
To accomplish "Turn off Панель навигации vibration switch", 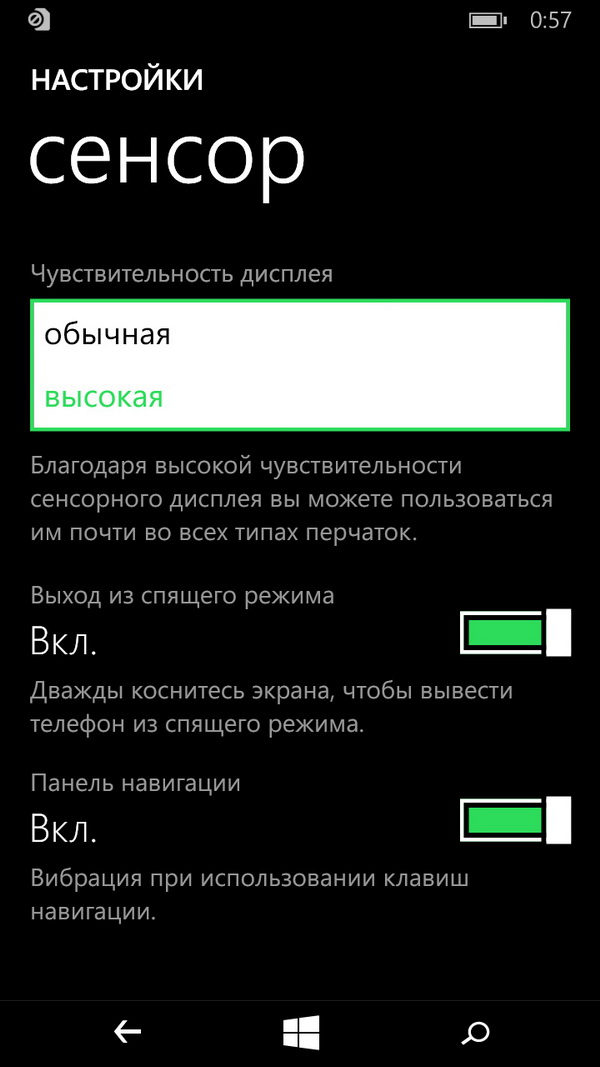I will tap(516, 821).
